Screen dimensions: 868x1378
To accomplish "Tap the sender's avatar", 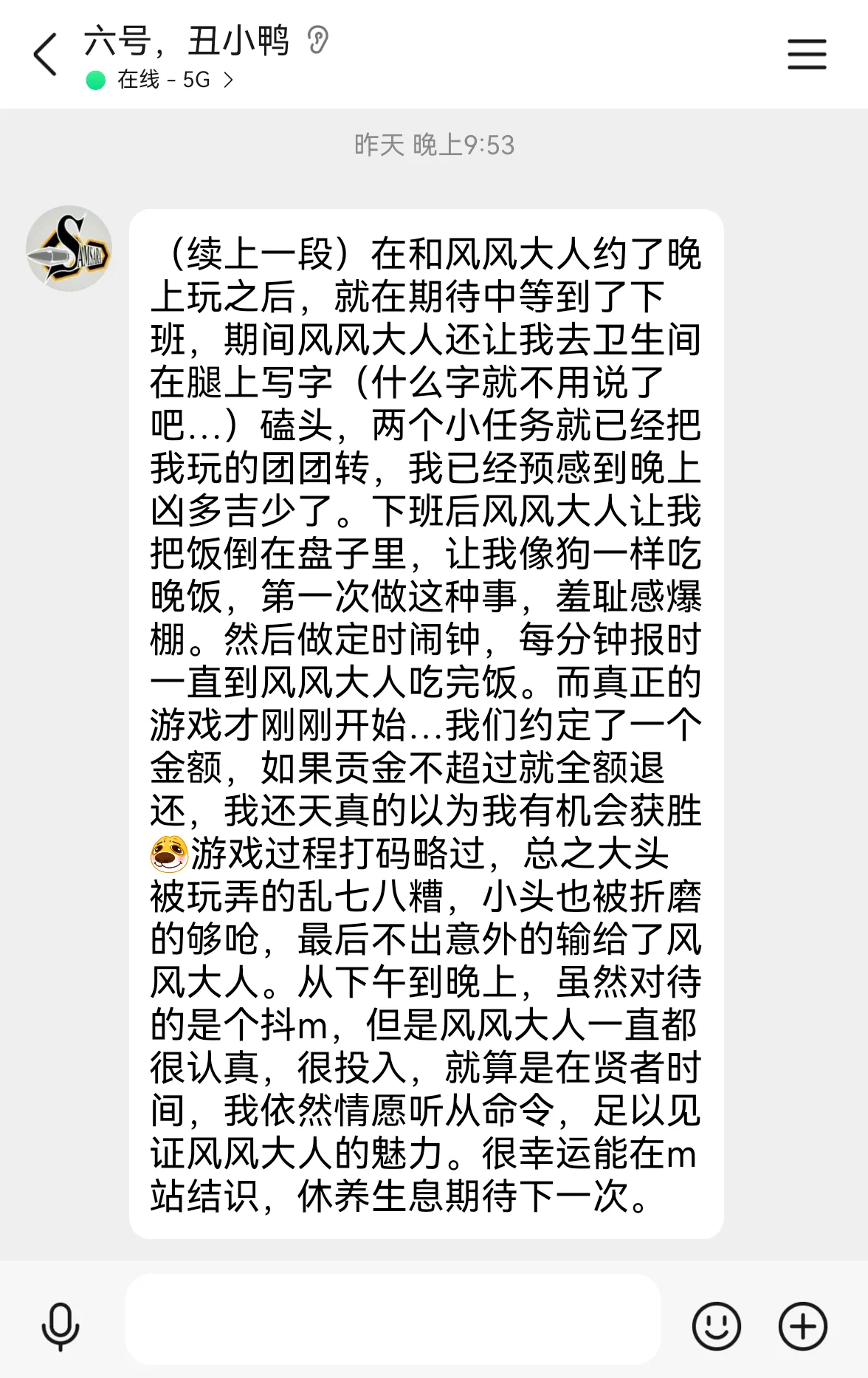I will coord(69,248).
